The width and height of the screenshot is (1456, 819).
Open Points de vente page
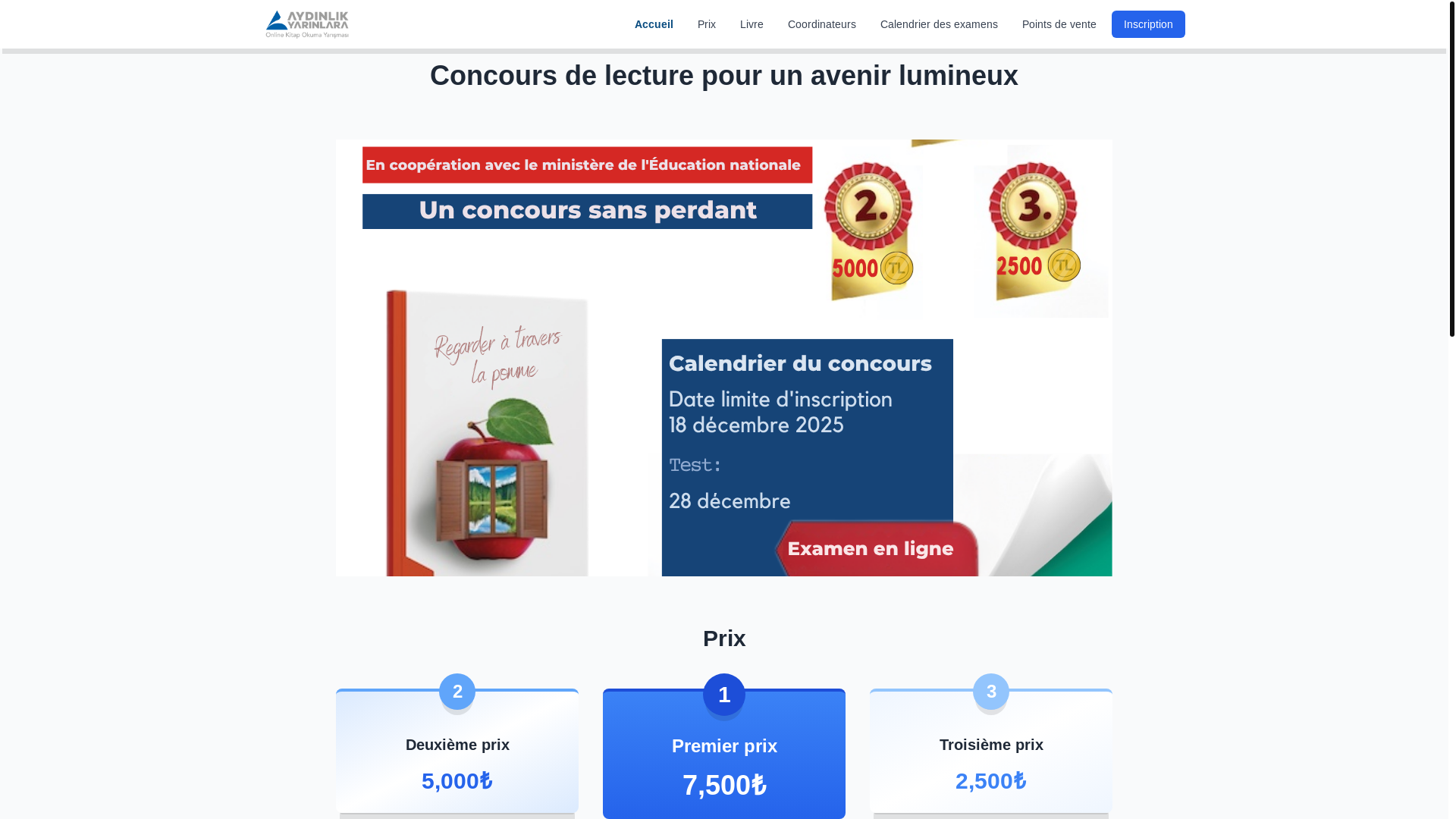click(1058, 24)
